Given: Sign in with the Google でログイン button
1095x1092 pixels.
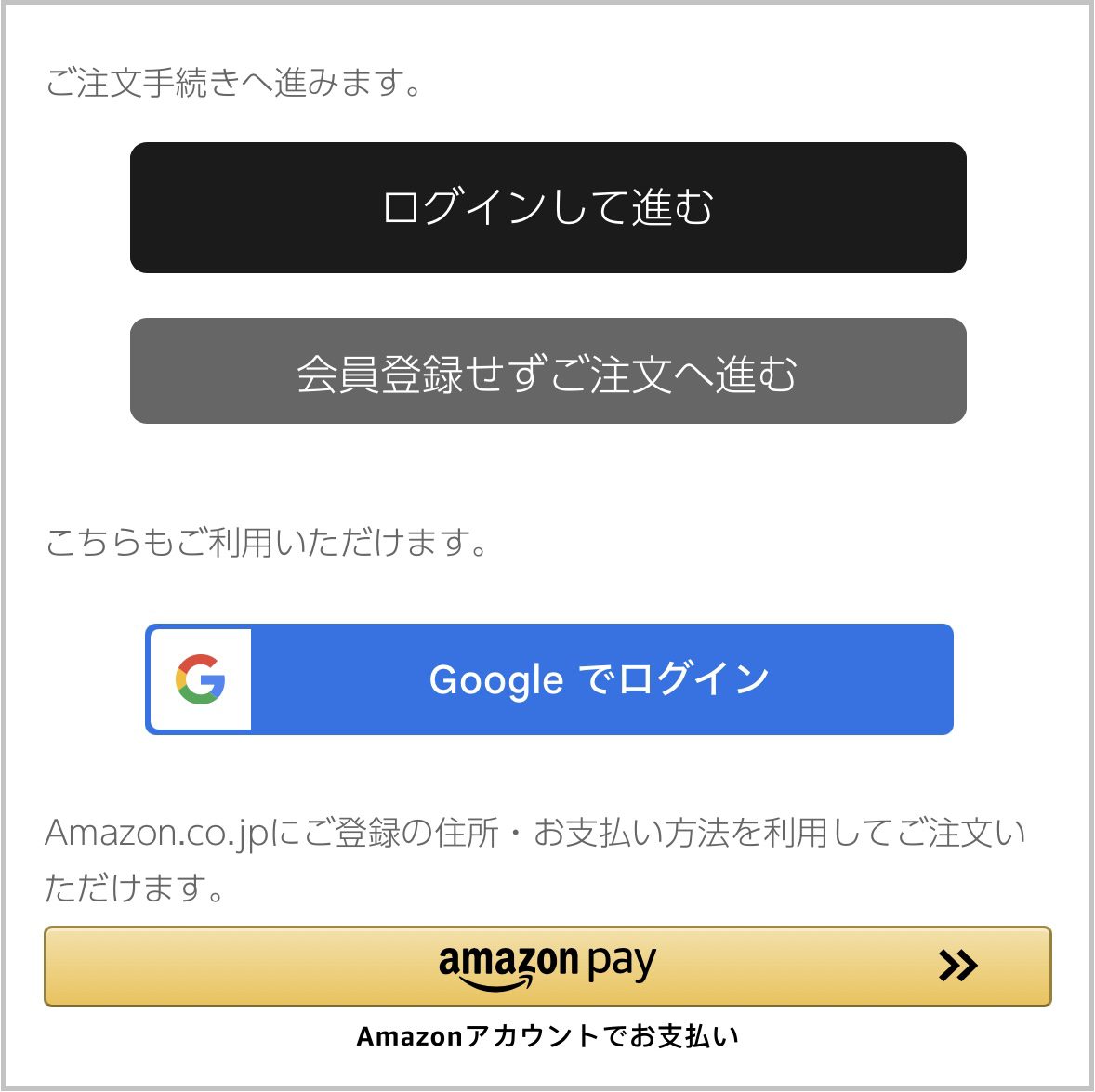Looking at the screenshot, I should [x=548, y=679].
